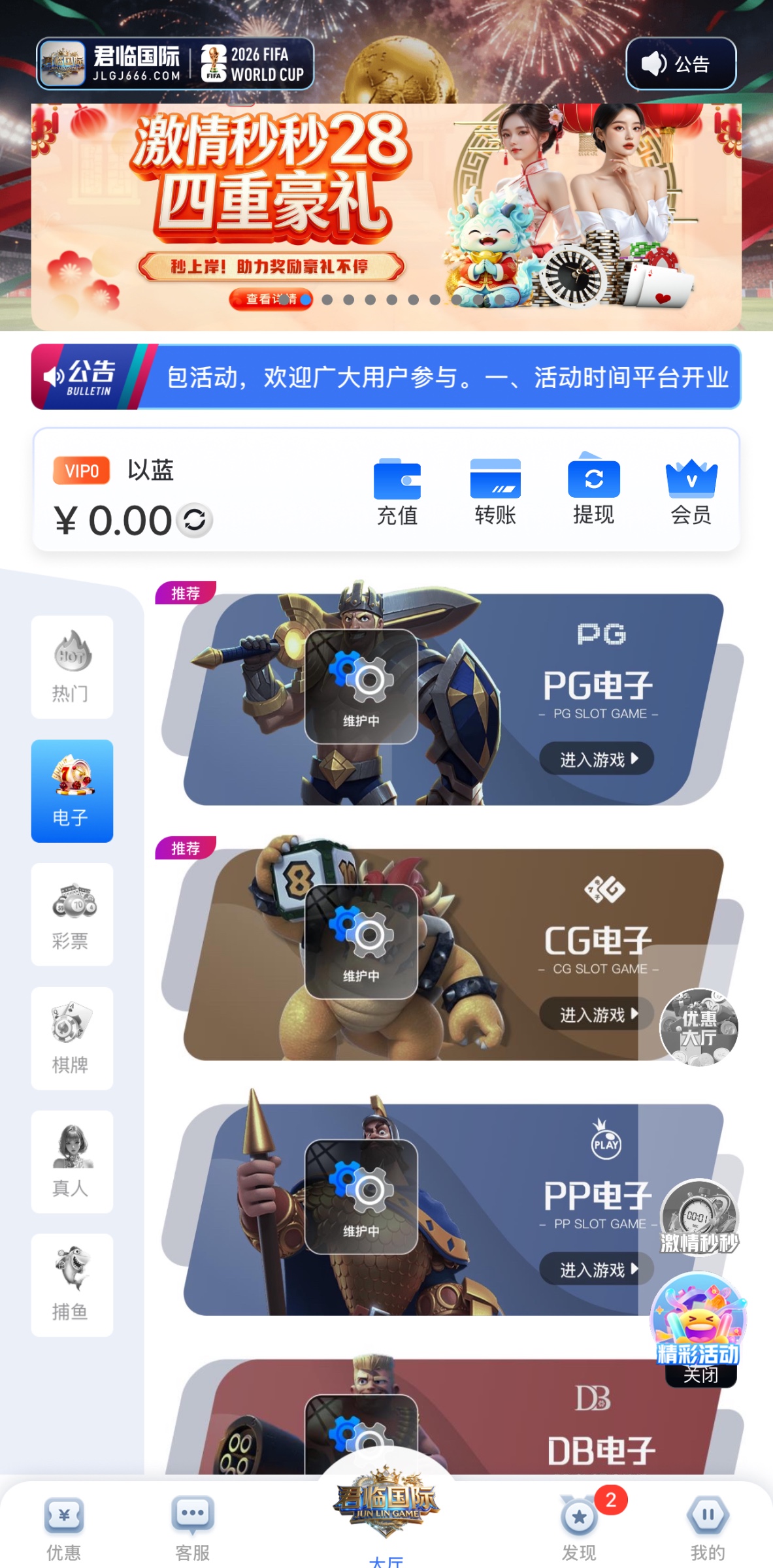Image resolution: width=773 pixels, height=1568 pixels.
Task: Switch to the 彩票 lottery category
Action: coord(72,915)
